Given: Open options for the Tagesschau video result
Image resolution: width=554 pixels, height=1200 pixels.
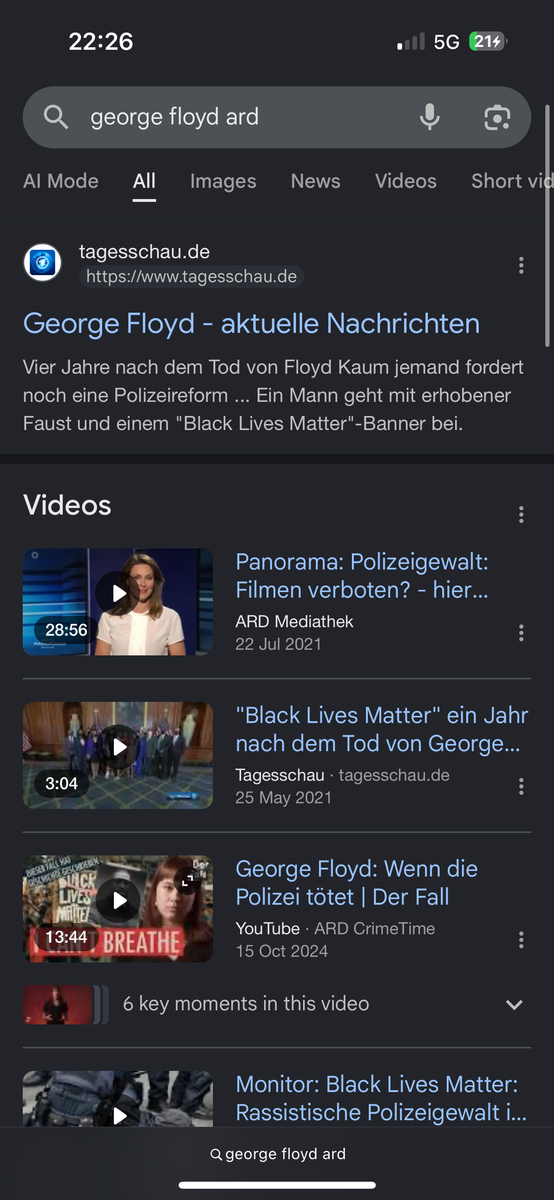Looking at the screenshot, I should (x=521, y=787).
